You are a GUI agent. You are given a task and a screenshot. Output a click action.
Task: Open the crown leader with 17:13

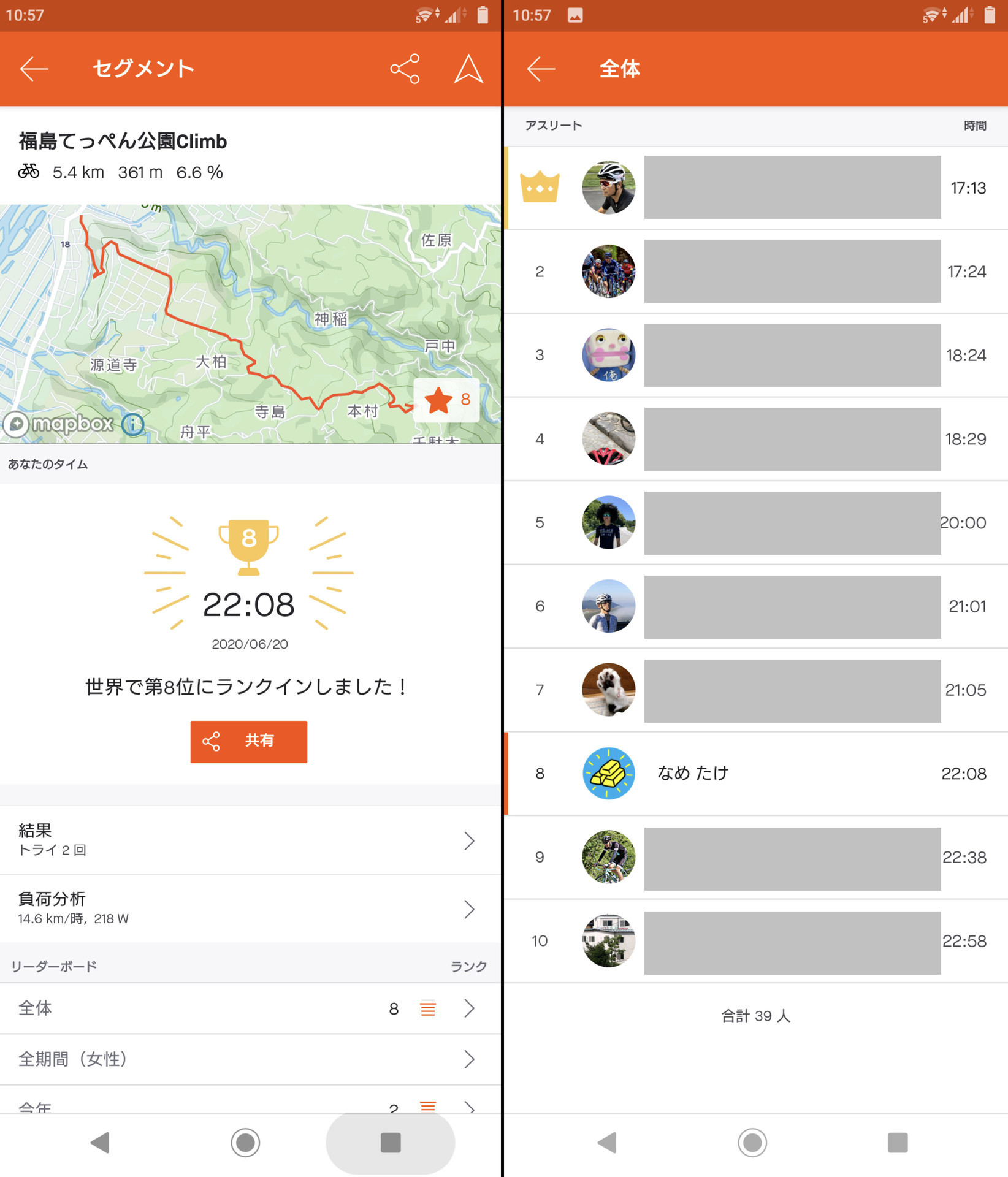pyautogui.click(x=755, y=188)
